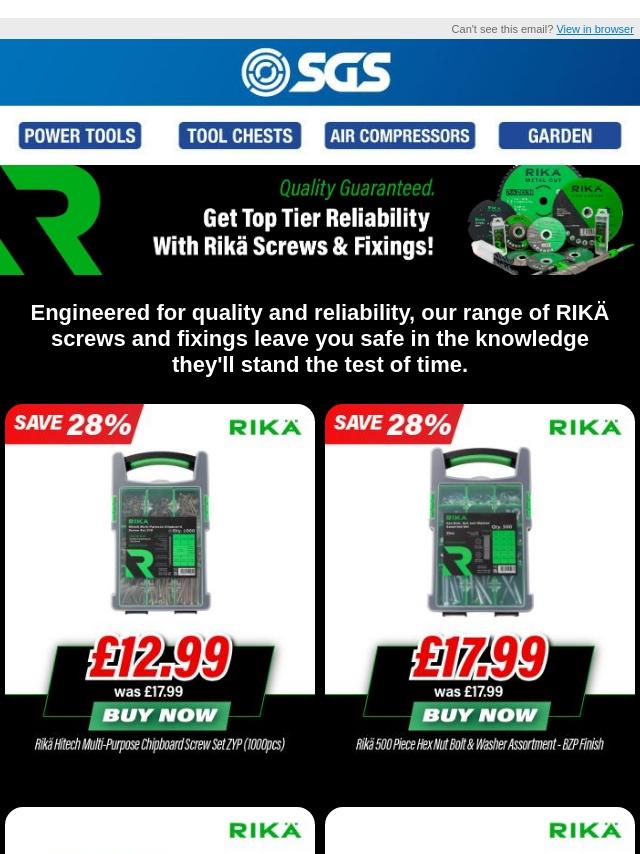Open the Rikä Screws & Fixings banner
640x854 pixels.
tap(320, 220)
